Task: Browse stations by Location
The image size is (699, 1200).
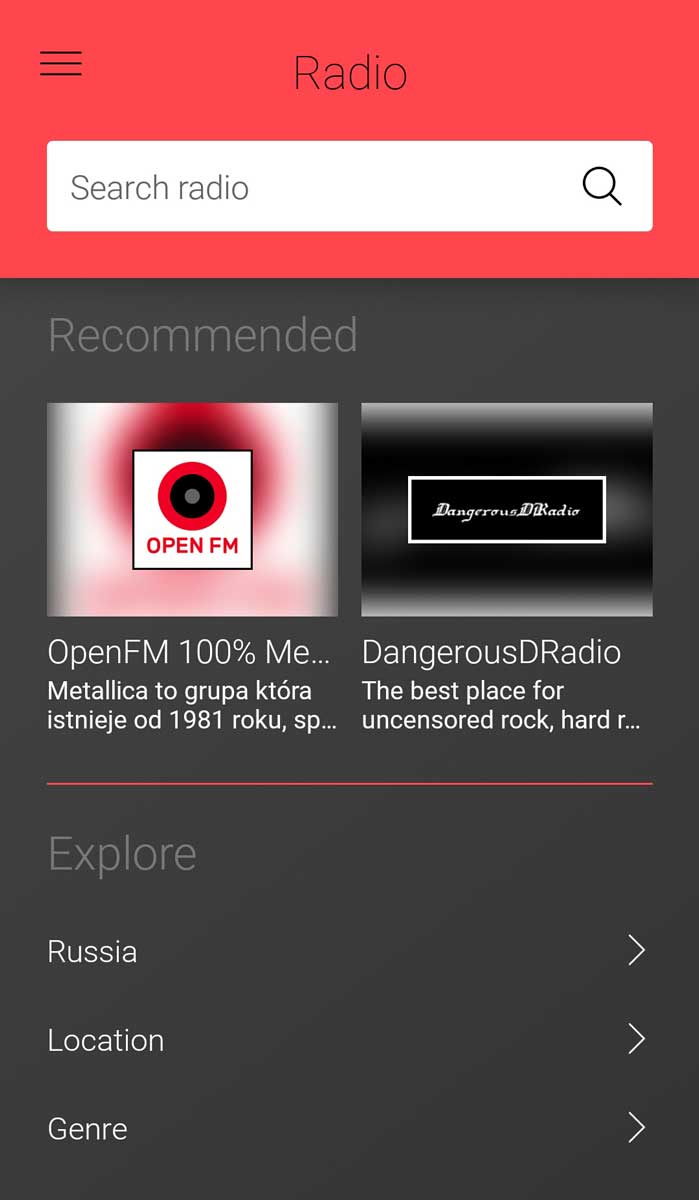Action: (x=349, y=1040)
